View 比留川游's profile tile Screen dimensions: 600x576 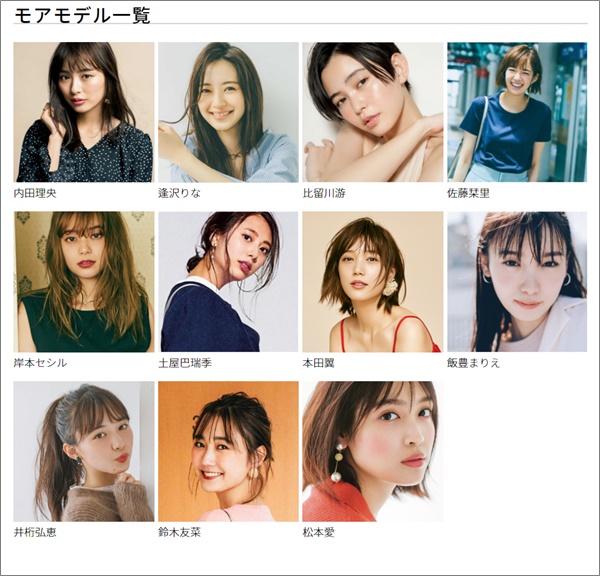tap(372, 112)
